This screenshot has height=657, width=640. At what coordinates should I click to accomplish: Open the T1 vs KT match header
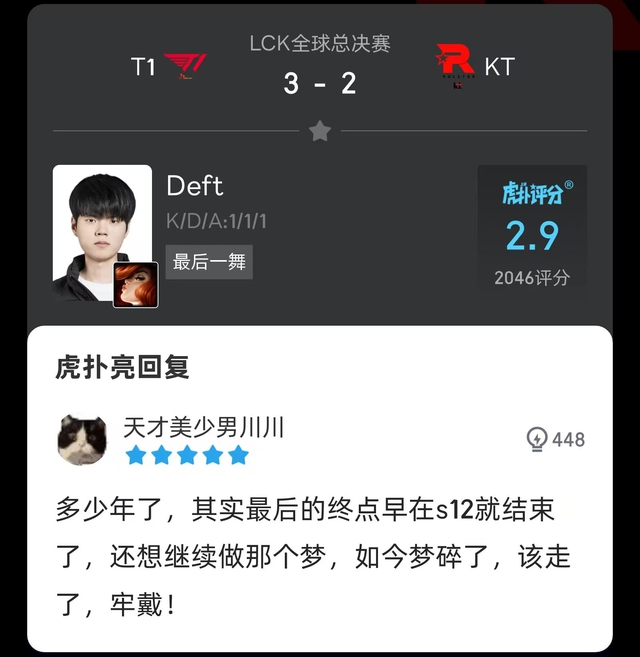[320, 66]
